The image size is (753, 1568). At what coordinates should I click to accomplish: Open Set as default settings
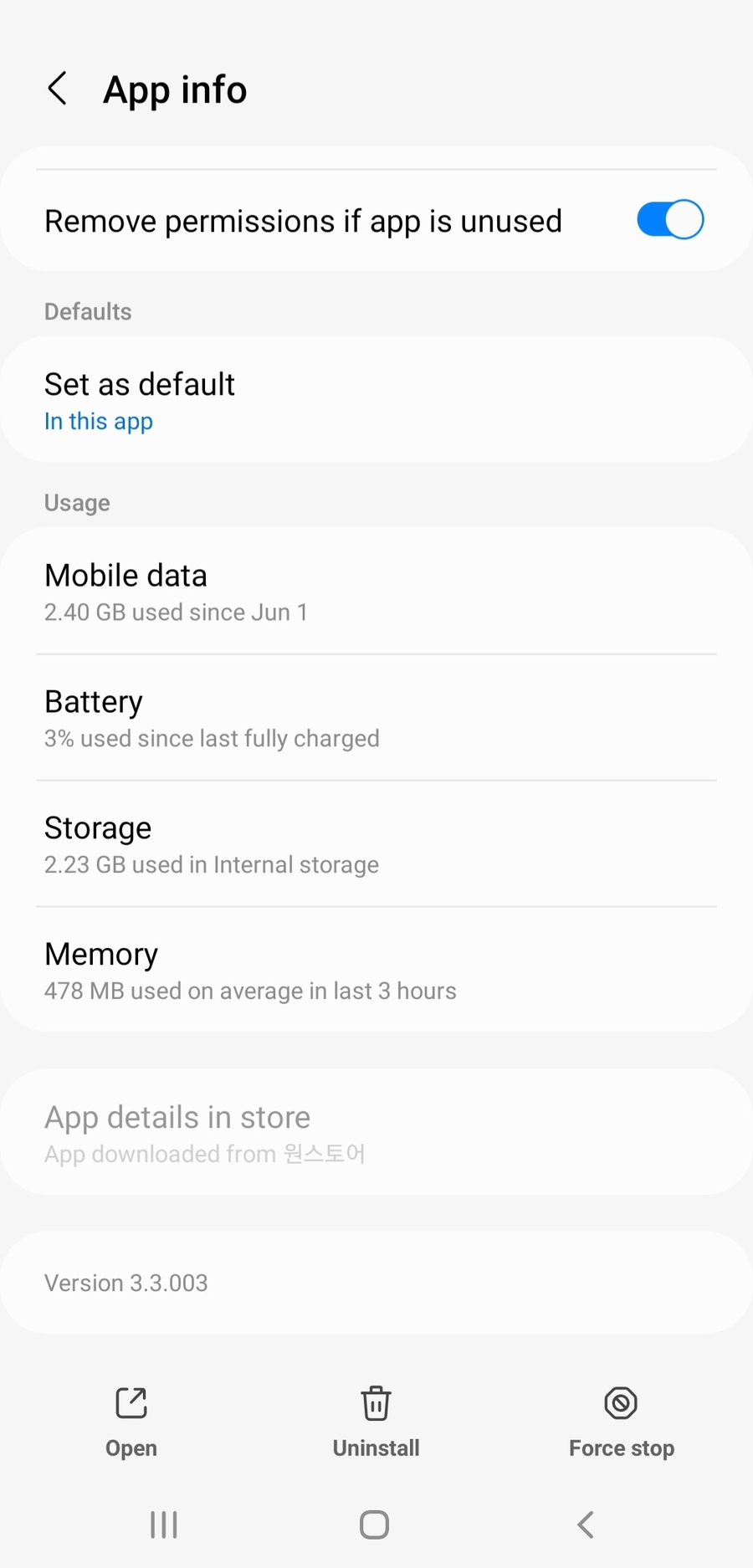point(376,400)
